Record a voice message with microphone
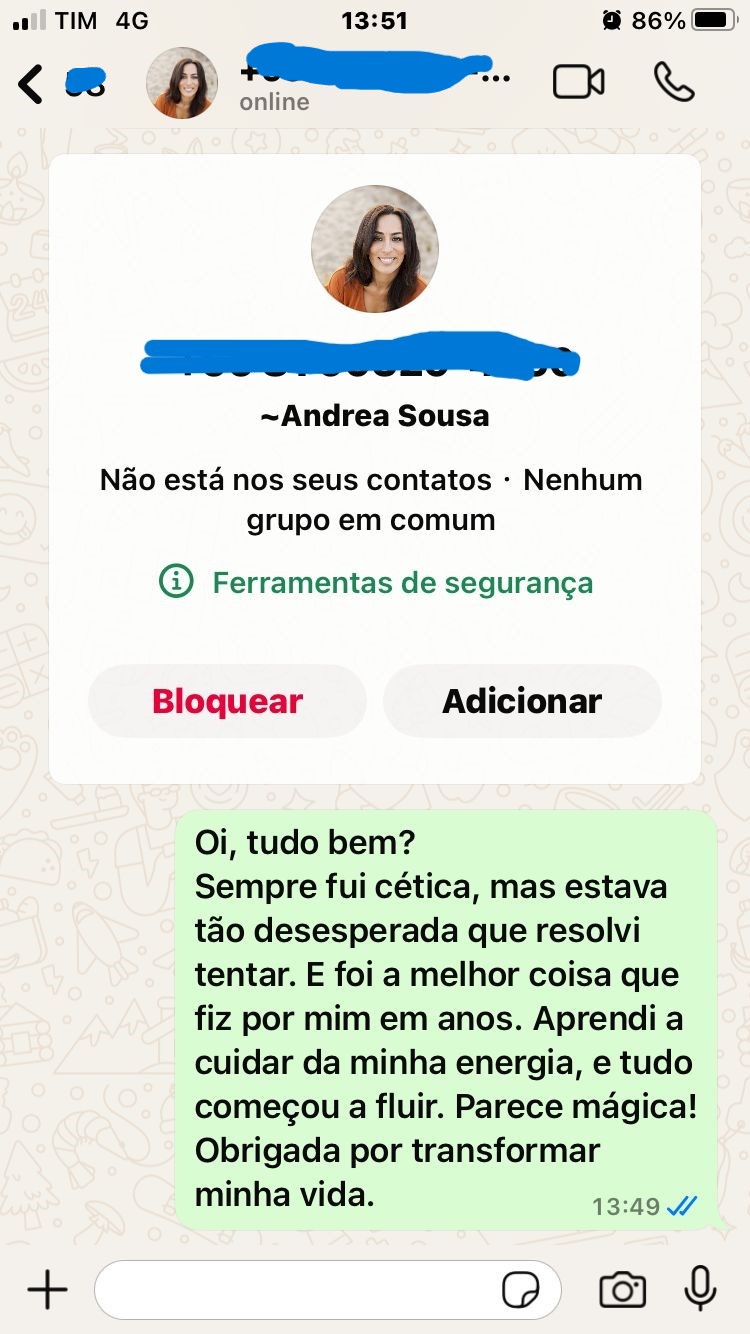This screenshot has width=750, height=1334. tap(700, 1288)
